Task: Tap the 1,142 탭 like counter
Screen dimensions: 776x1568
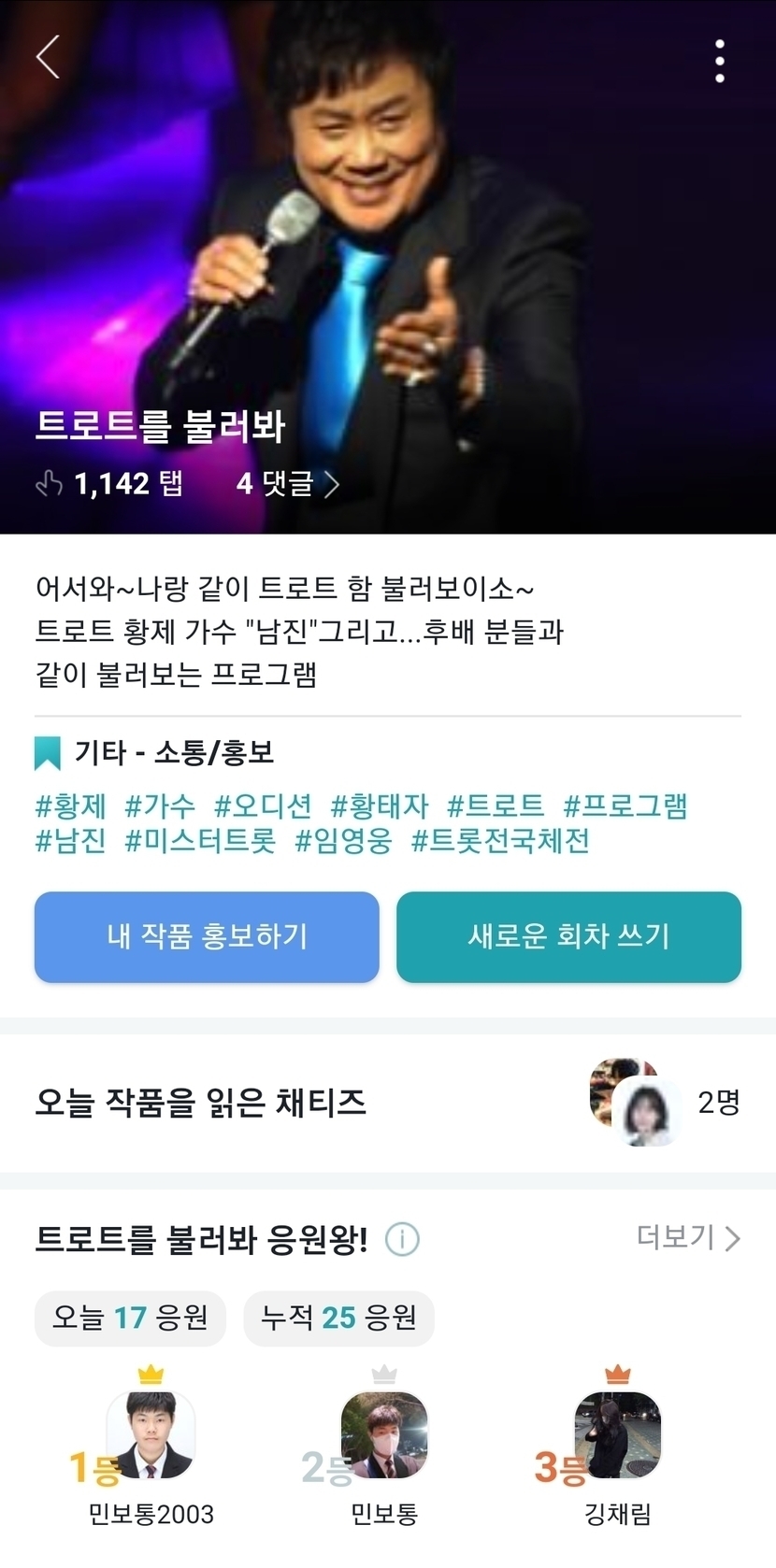Action: 109,483
